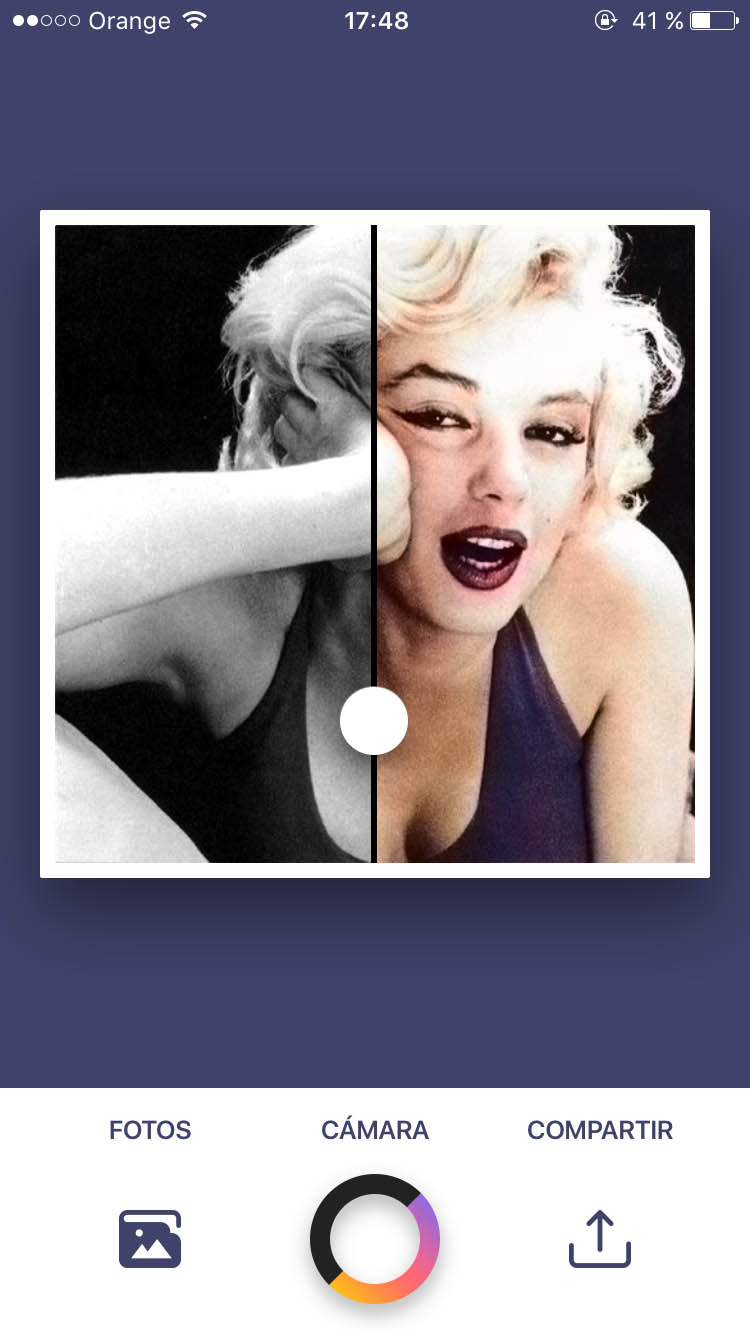Tap the white comparison slider handle
The height and width of the screenshot is (1334, 750).
[374, 720]
